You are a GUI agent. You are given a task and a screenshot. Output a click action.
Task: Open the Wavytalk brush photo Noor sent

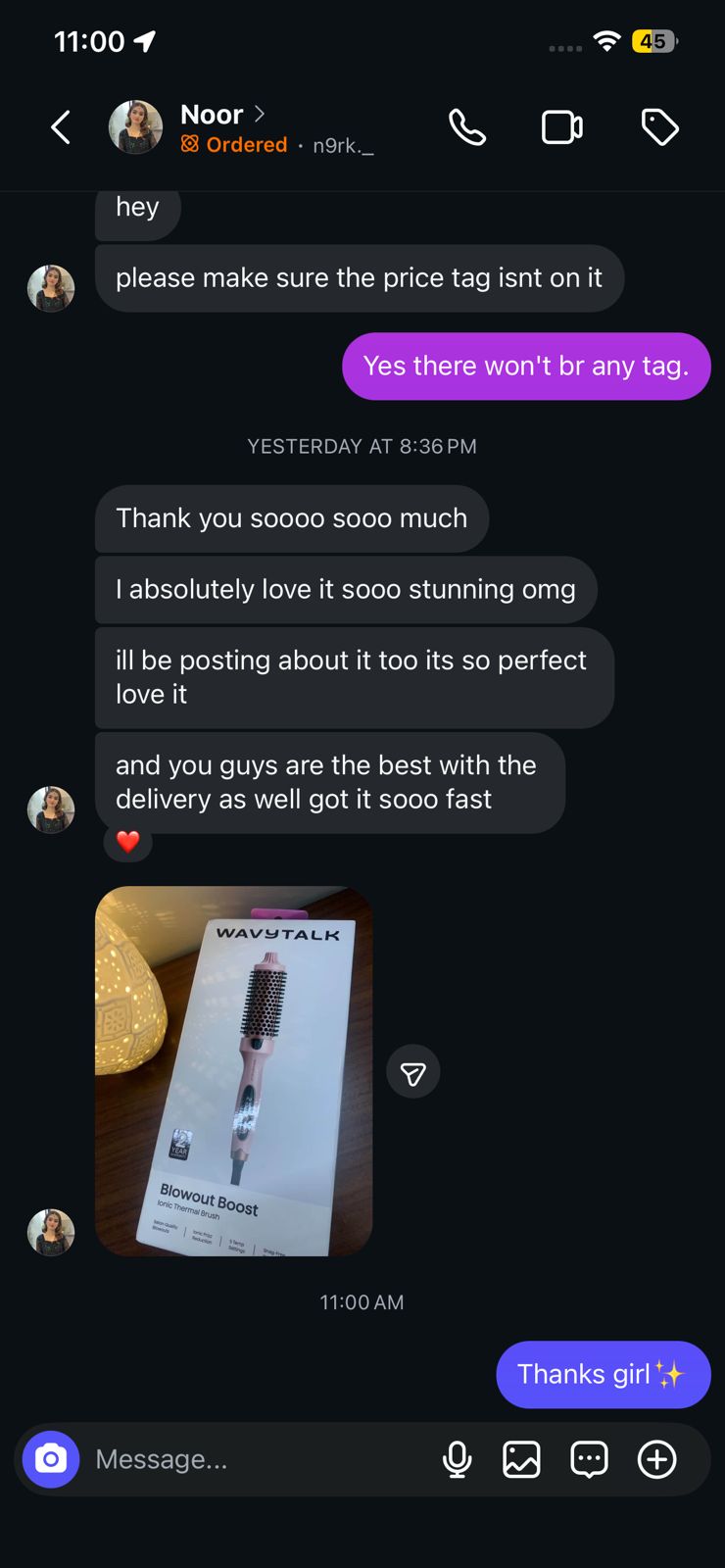pos(233,1071)
